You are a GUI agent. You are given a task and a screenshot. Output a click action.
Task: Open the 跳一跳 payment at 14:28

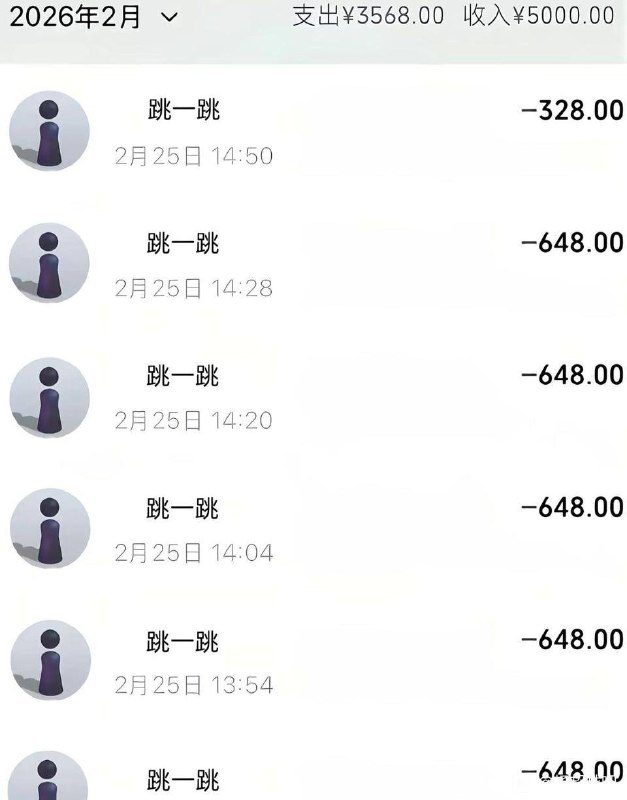[313, 264]
